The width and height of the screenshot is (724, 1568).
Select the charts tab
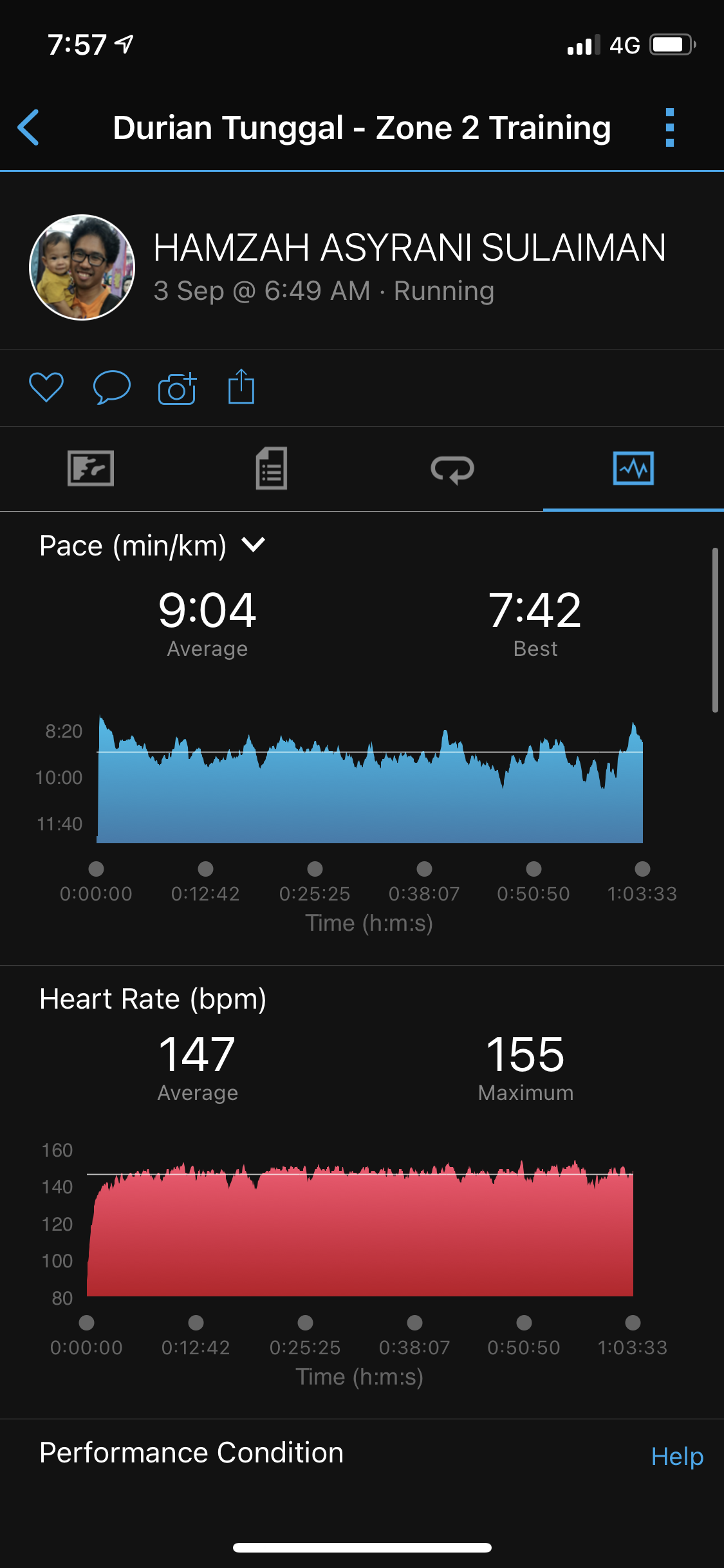[633, 468]
